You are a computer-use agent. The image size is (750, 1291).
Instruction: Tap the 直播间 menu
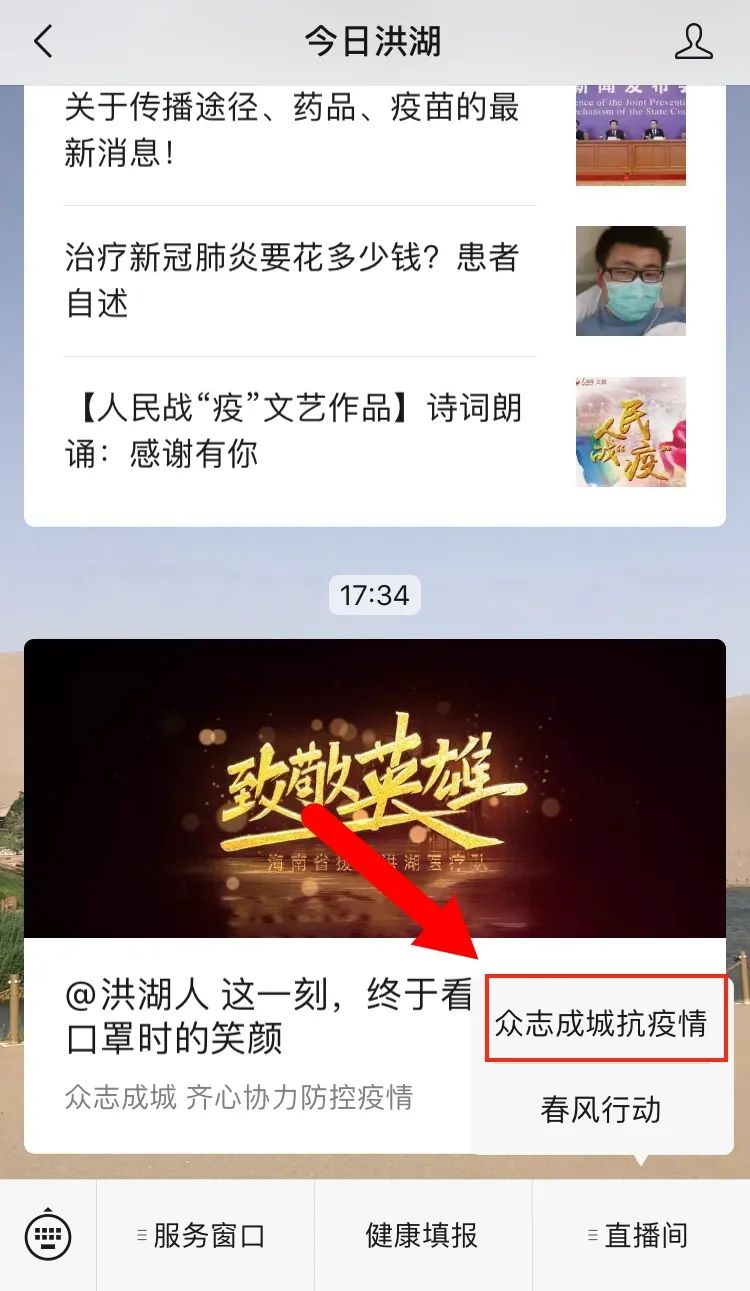(640, 1236)
